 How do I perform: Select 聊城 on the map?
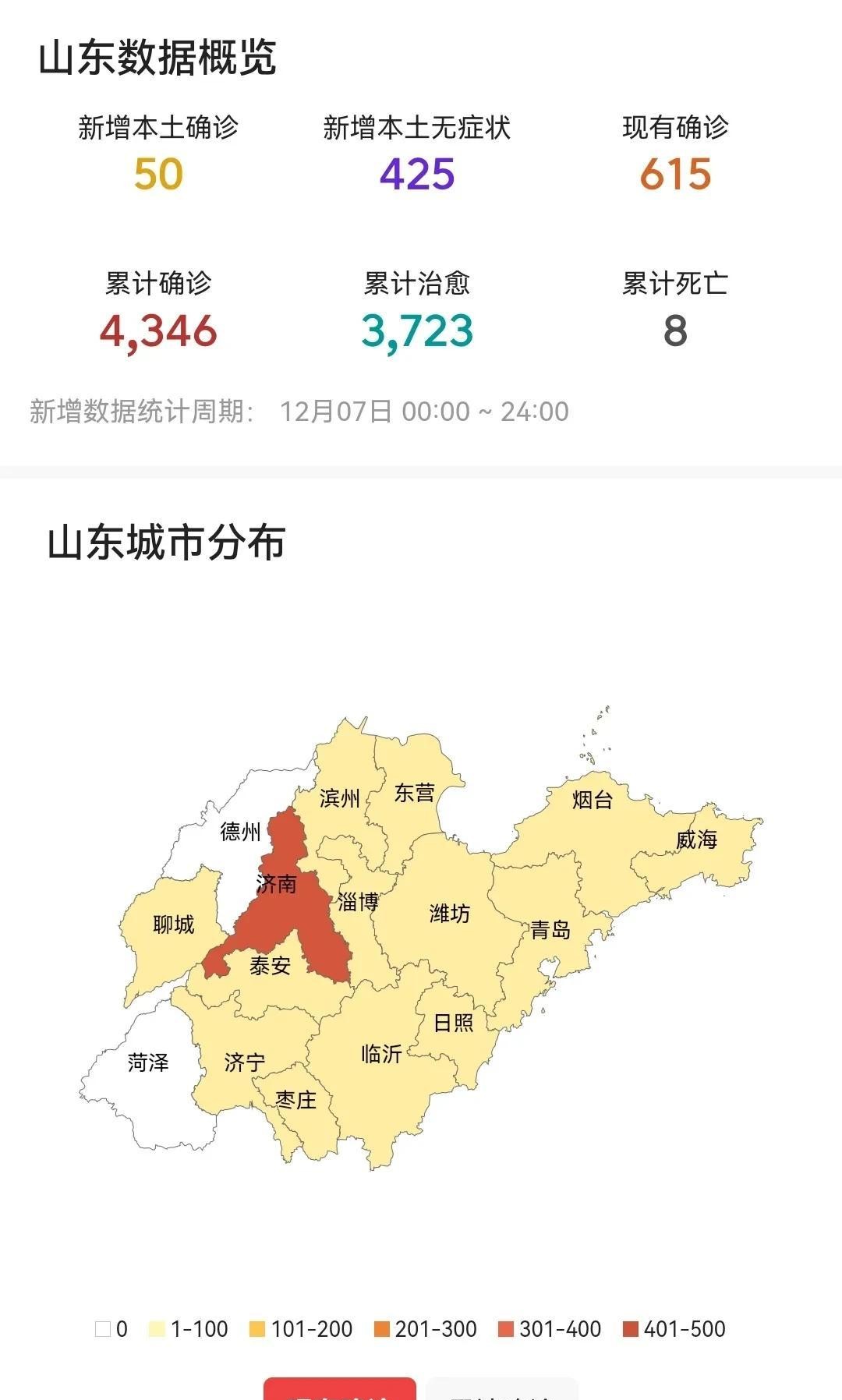[x=173, y=924]
